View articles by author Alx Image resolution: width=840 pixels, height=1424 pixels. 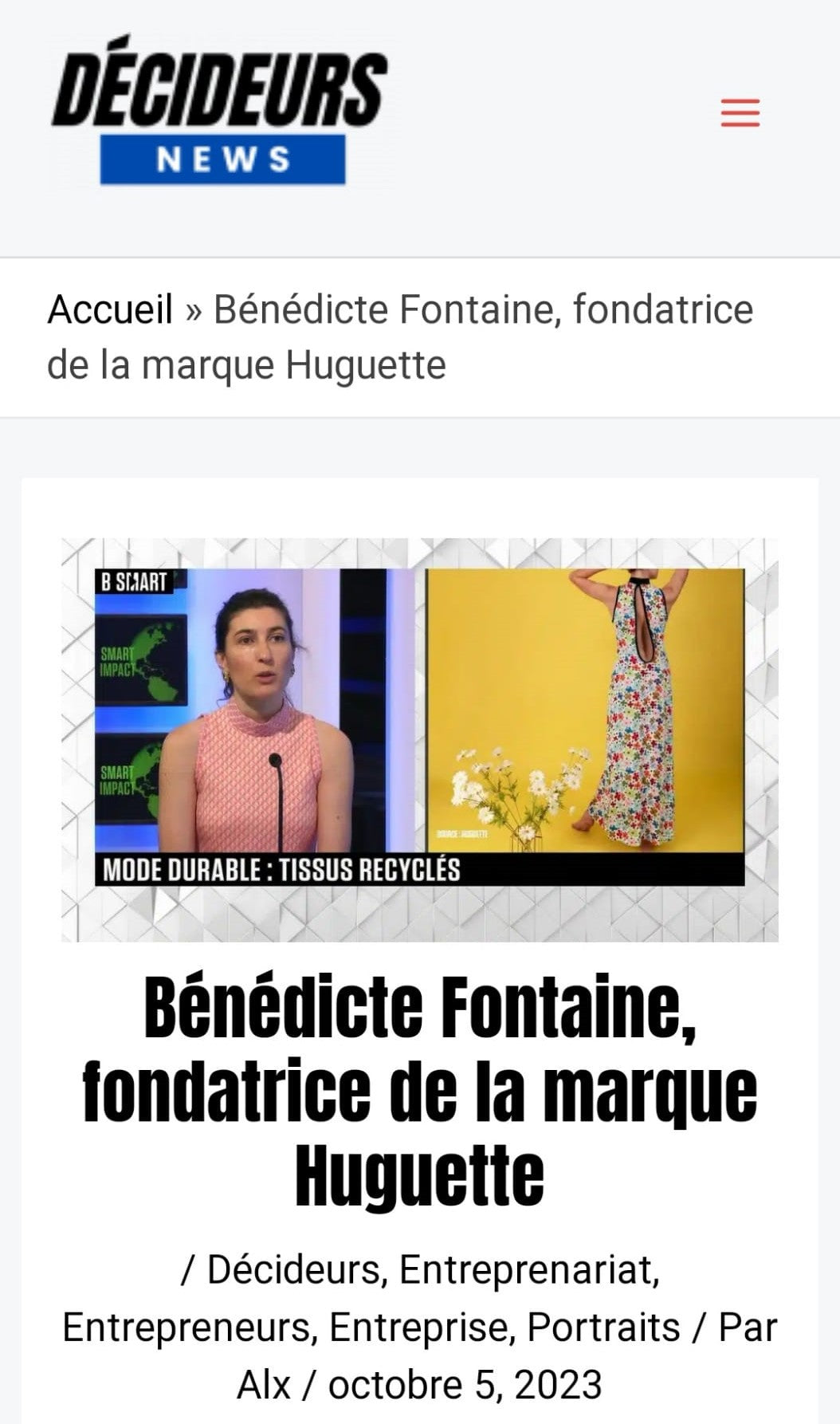click(x=264, y=1385)
